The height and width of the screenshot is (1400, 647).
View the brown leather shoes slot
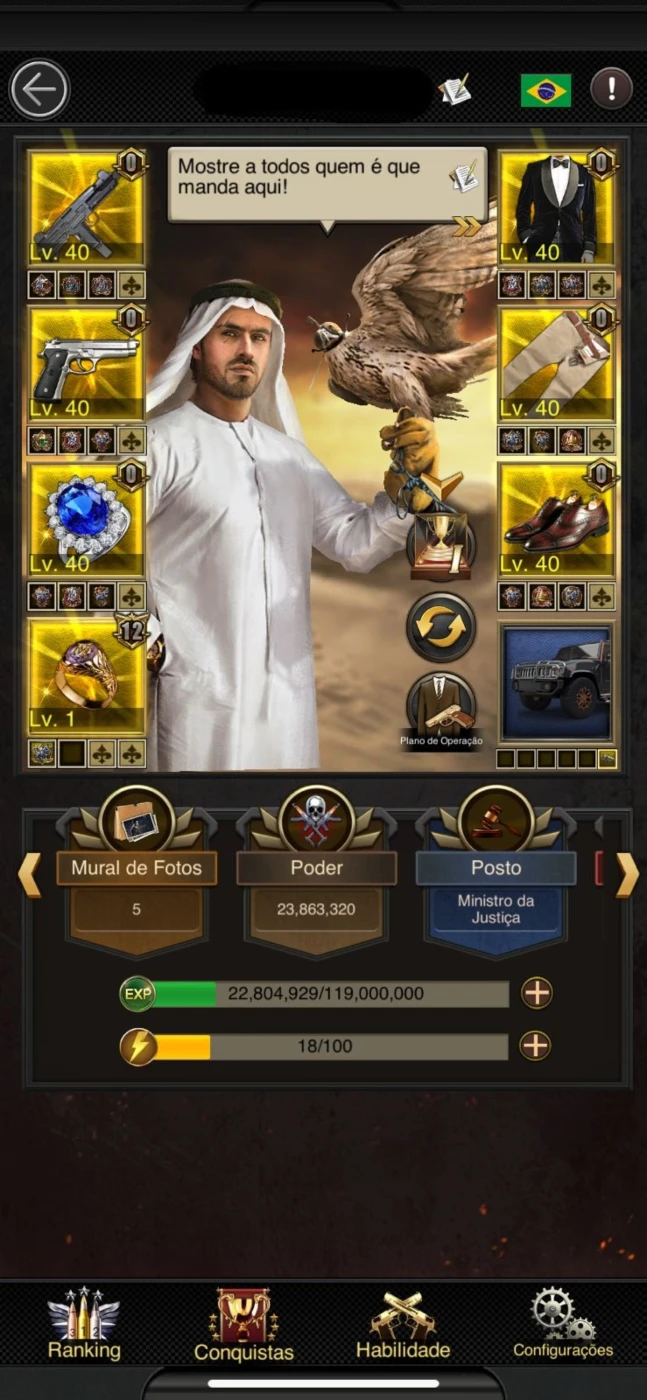(556, 519)
